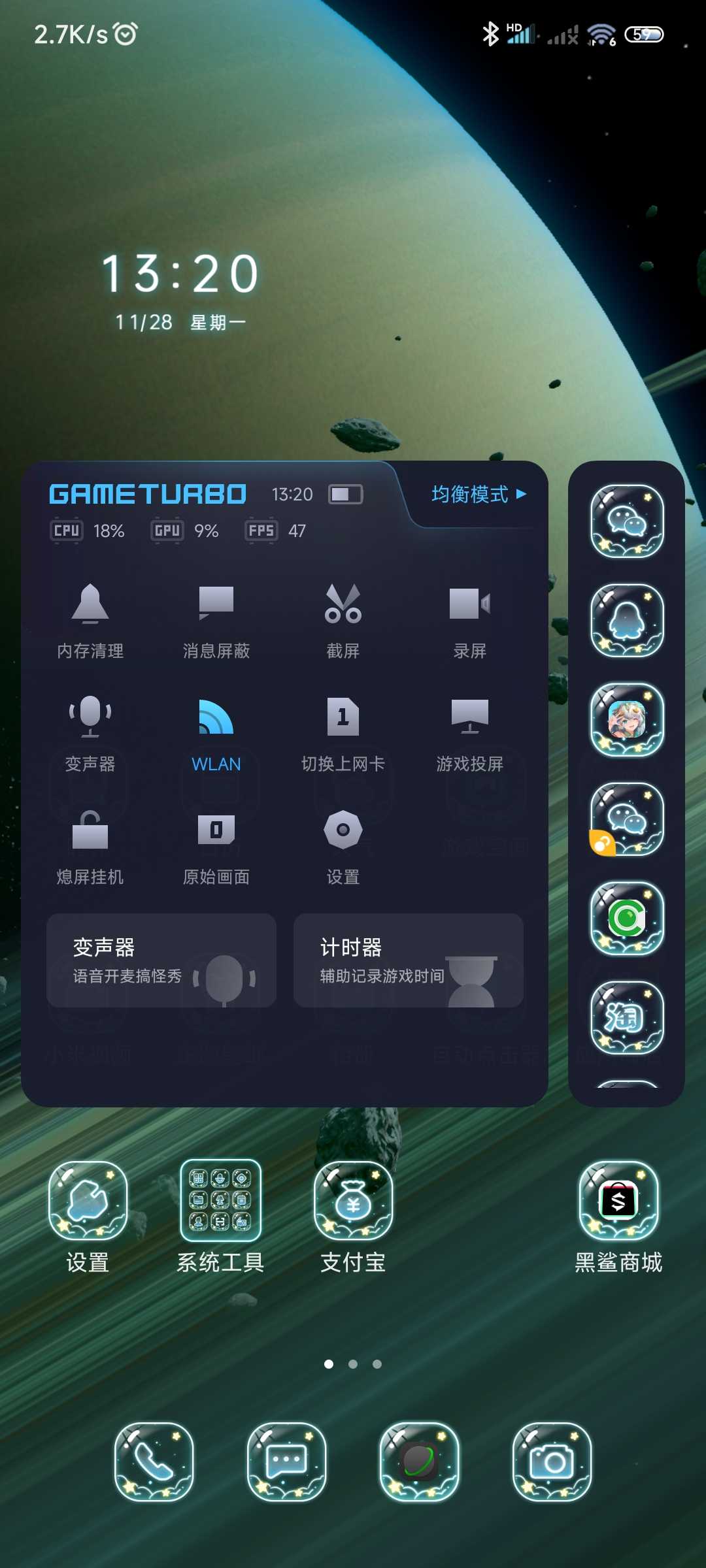Launch WeChat from the side panel
Screen dimensions: 706x1568
tap(627, 521)
